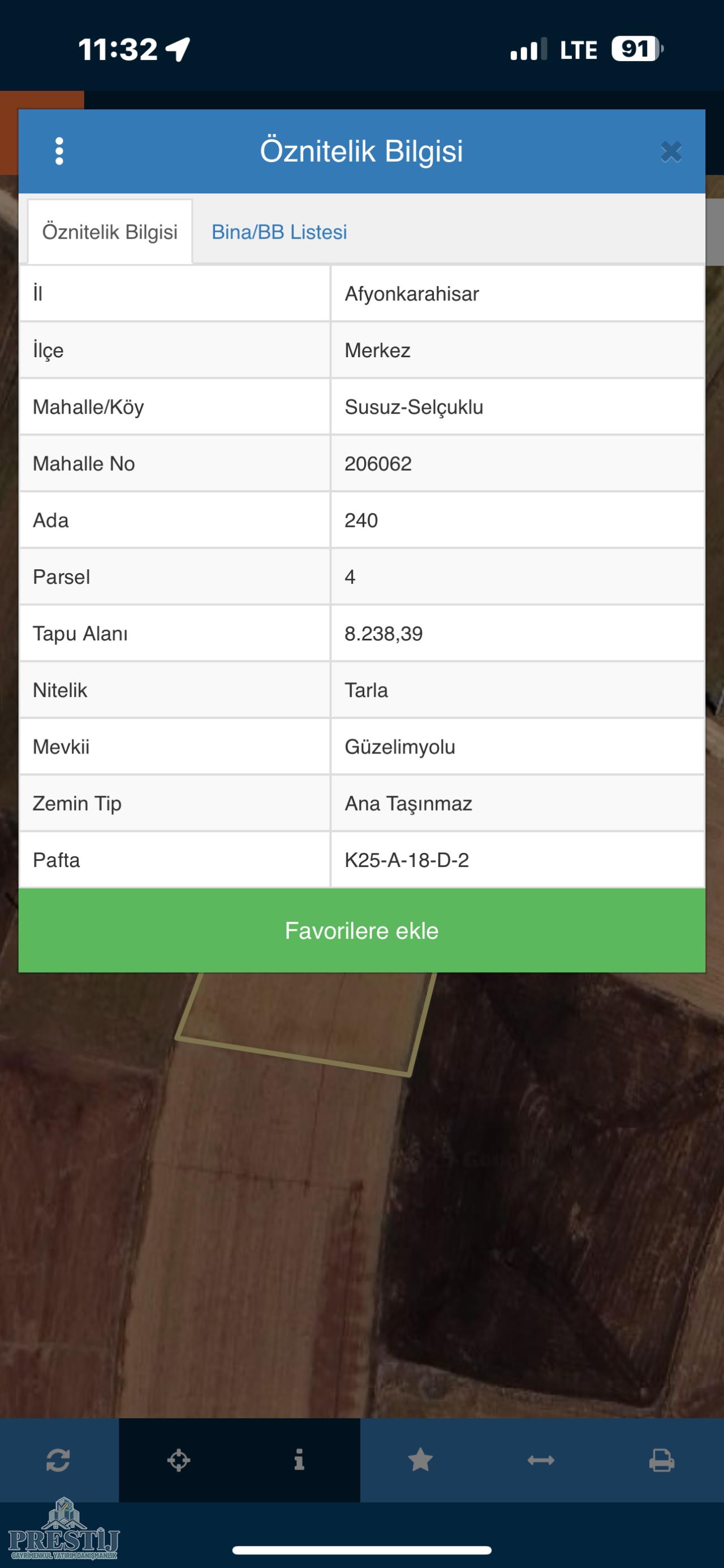Close the Öznitelik Bilgisi dialog
Viewport: 724px width, 1568px height.
pos(671,151)
